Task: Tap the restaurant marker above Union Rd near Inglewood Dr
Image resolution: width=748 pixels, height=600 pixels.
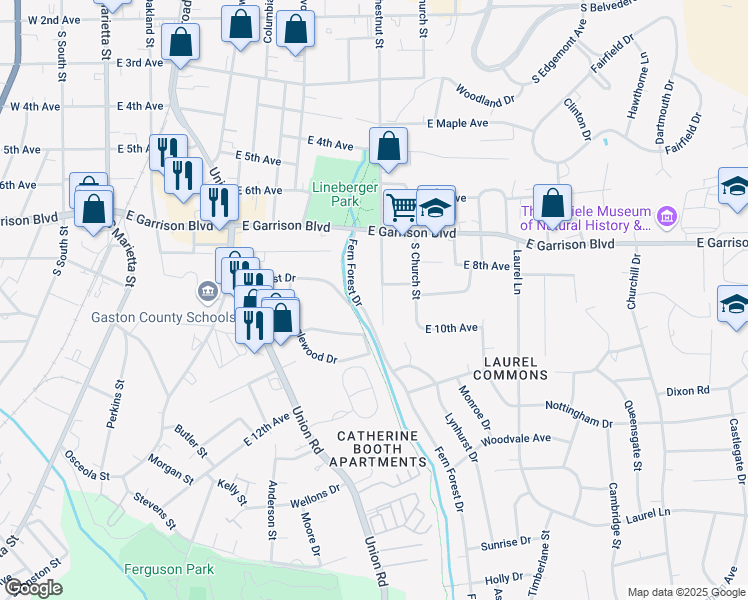Action: (254, 328)
